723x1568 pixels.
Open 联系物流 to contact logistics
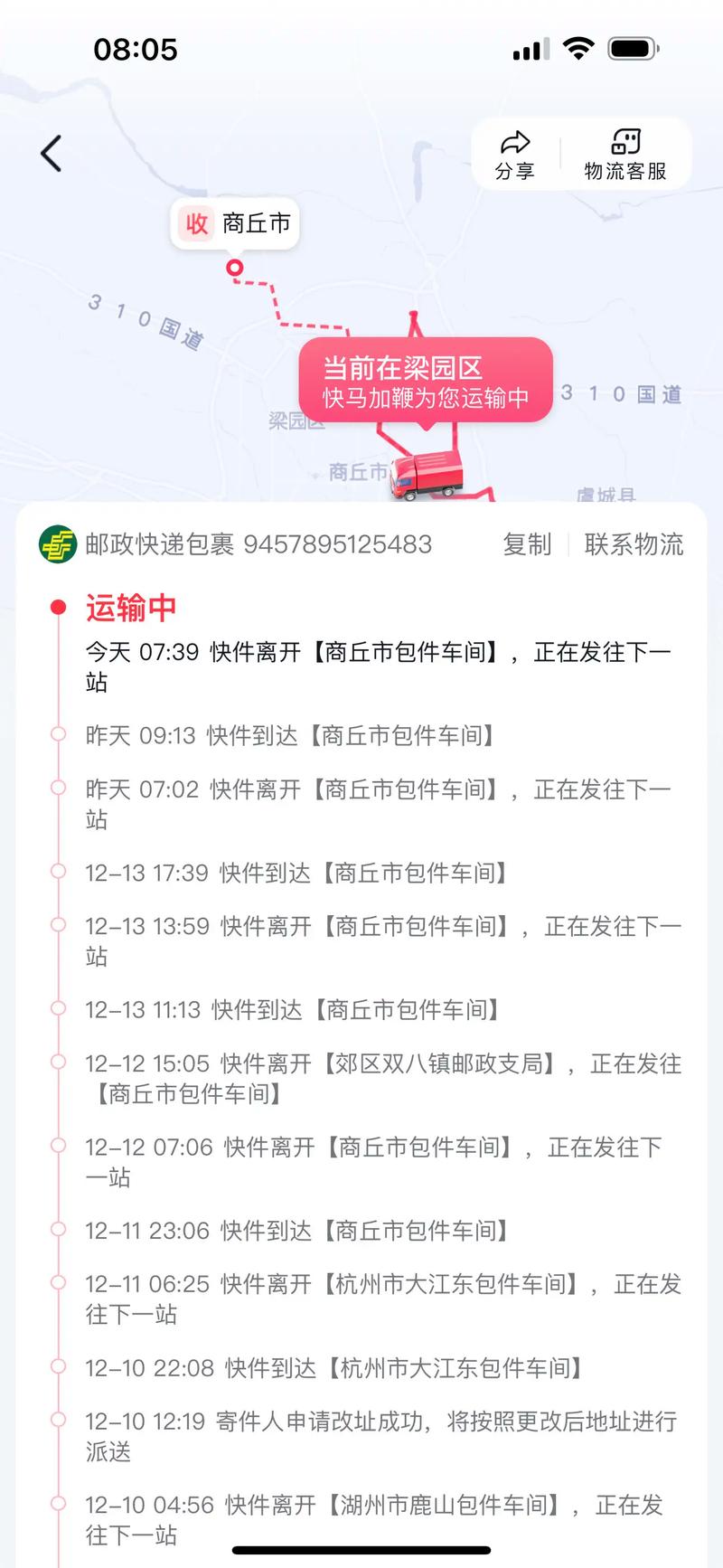[634, 544]
